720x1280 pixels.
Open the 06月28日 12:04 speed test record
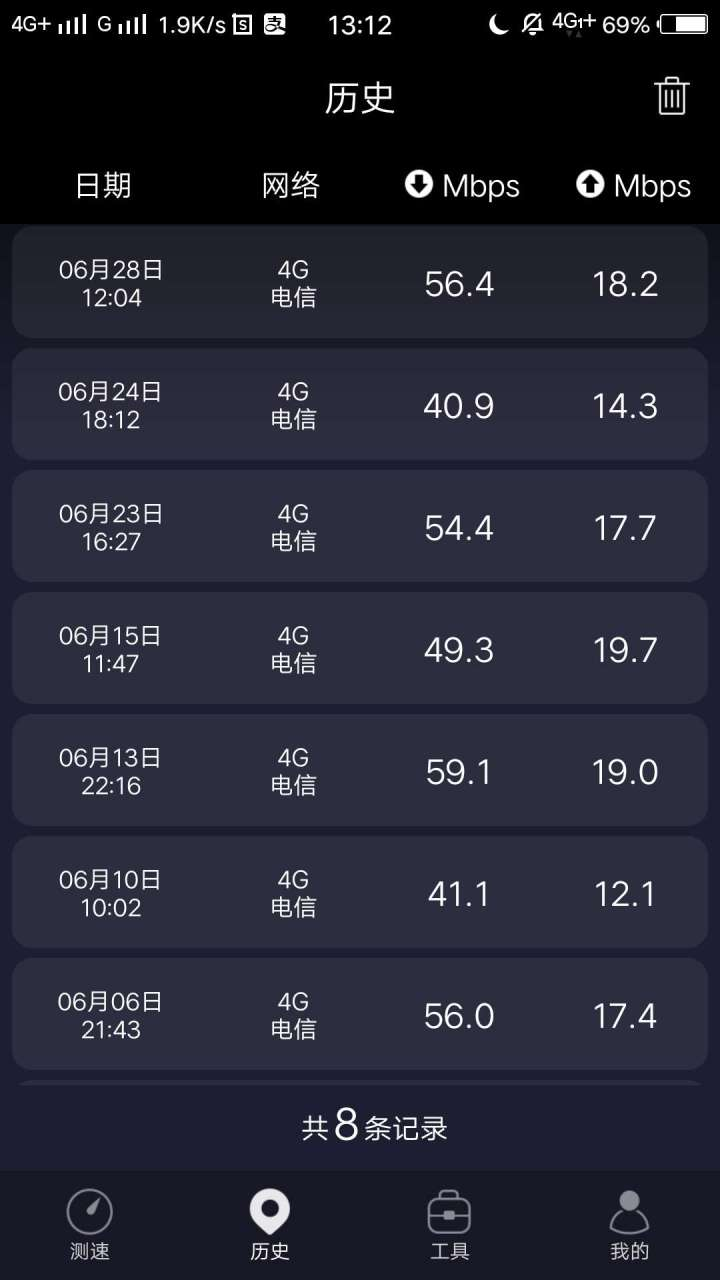(360, 282)
